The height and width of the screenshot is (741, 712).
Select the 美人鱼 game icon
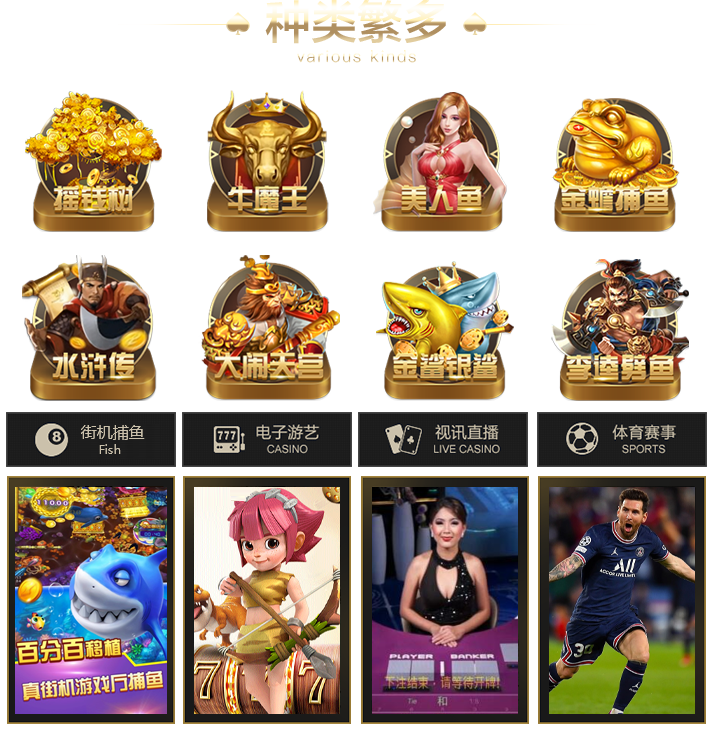pos(440,161)
